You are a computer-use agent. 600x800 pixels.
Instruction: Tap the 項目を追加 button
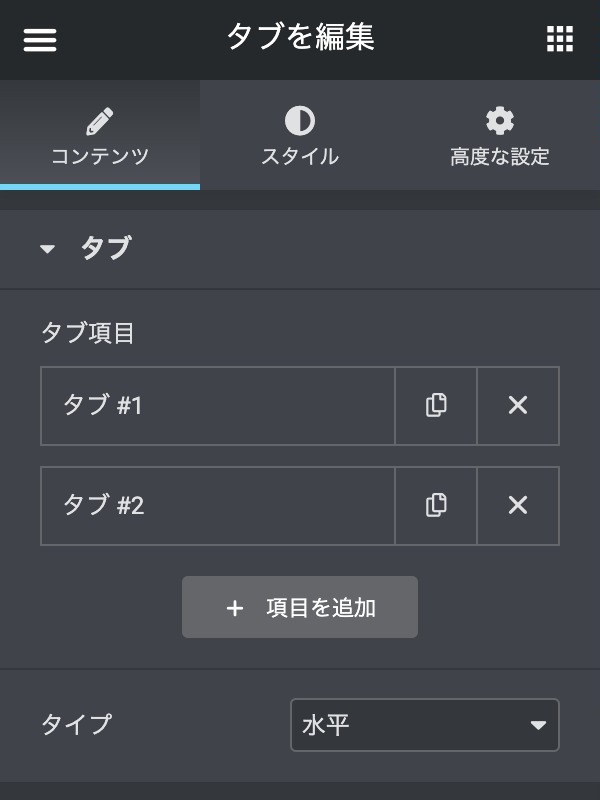click(300, 607)
